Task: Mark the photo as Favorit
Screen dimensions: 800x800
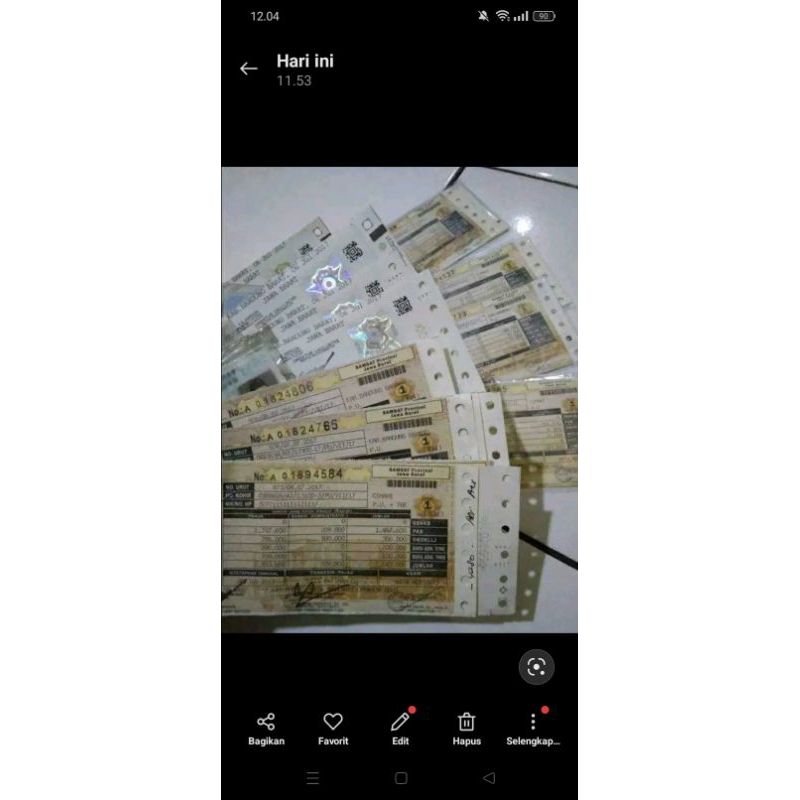Action: tap(333, 729)
